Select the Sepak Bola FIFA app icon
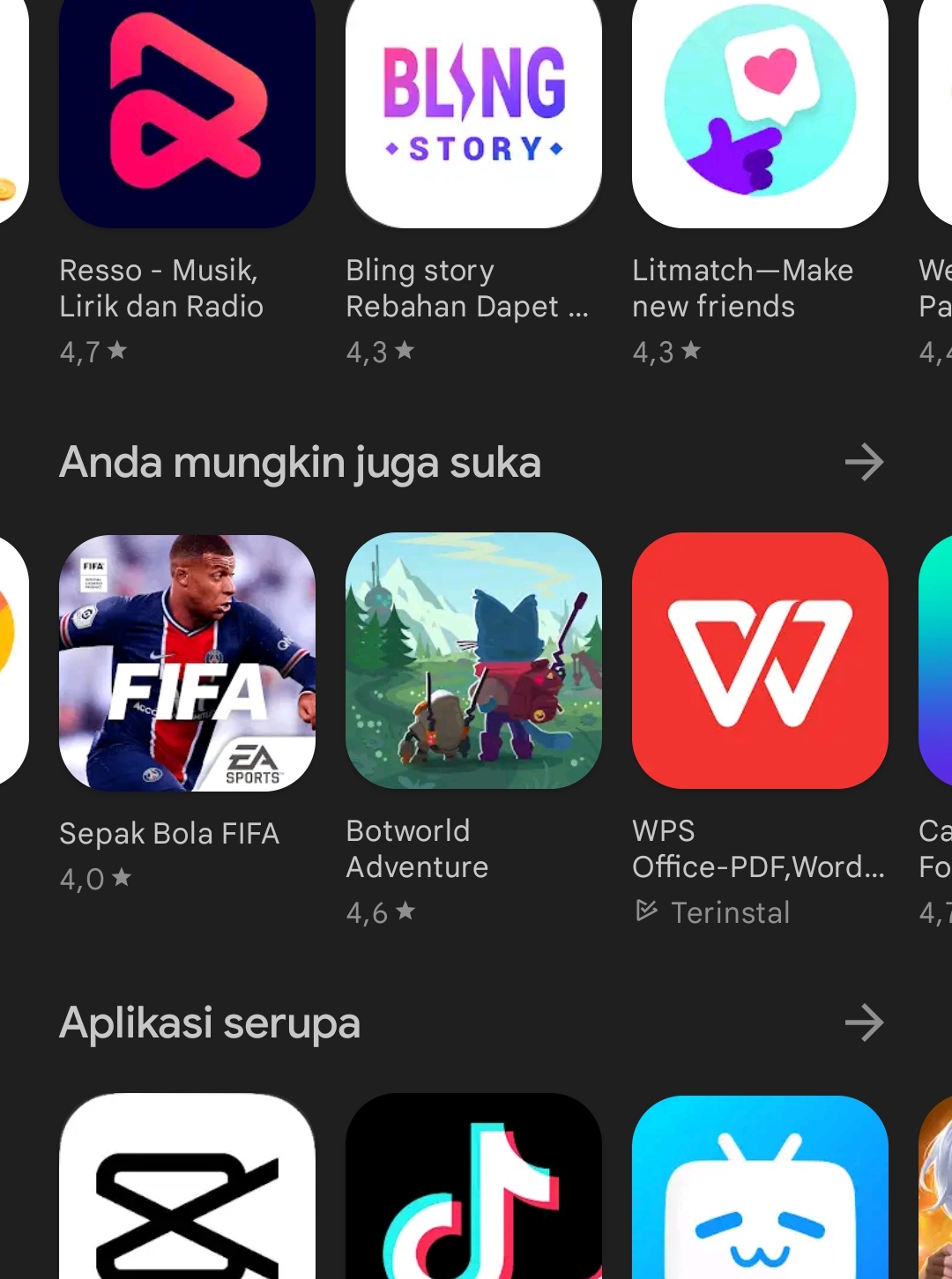The width and height of the screenshot is (952, 1279). coord(186,663)
